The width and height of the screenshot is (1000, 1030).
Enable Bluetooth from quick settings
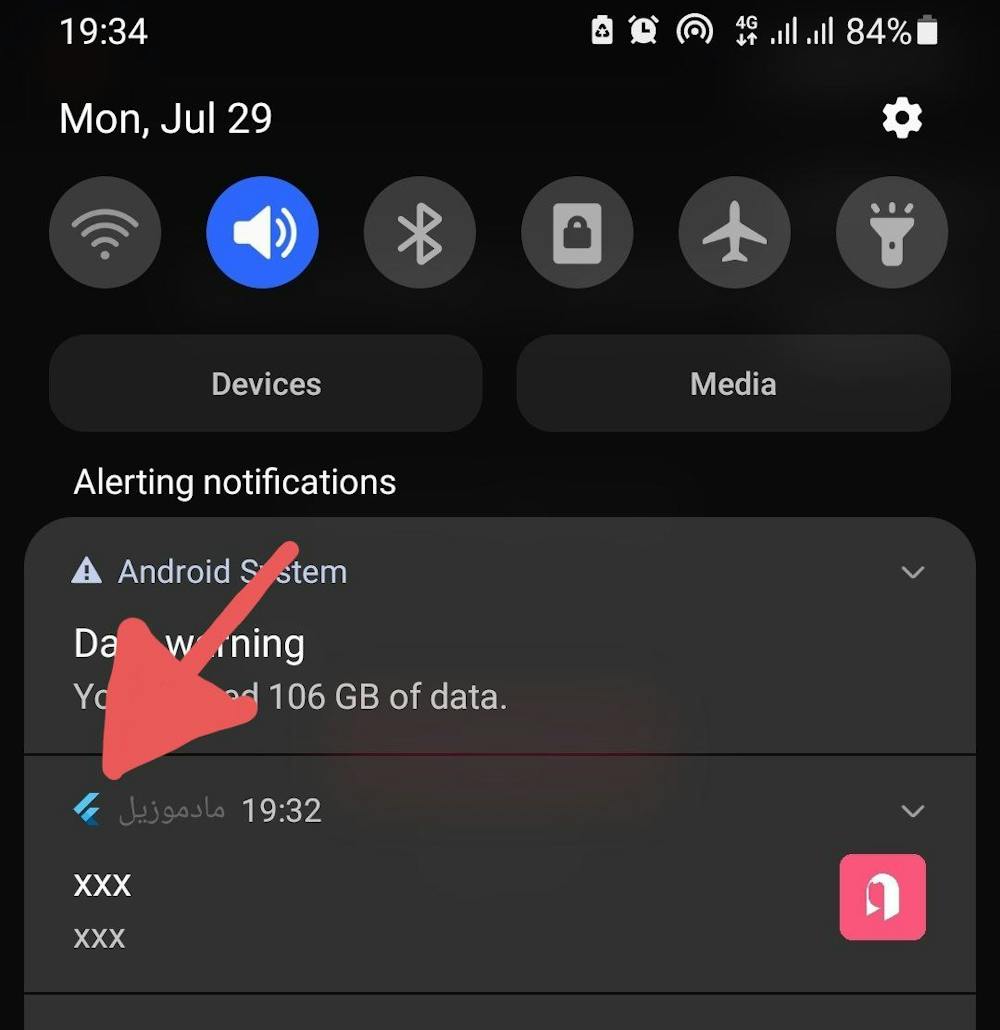tap(420, 231)
